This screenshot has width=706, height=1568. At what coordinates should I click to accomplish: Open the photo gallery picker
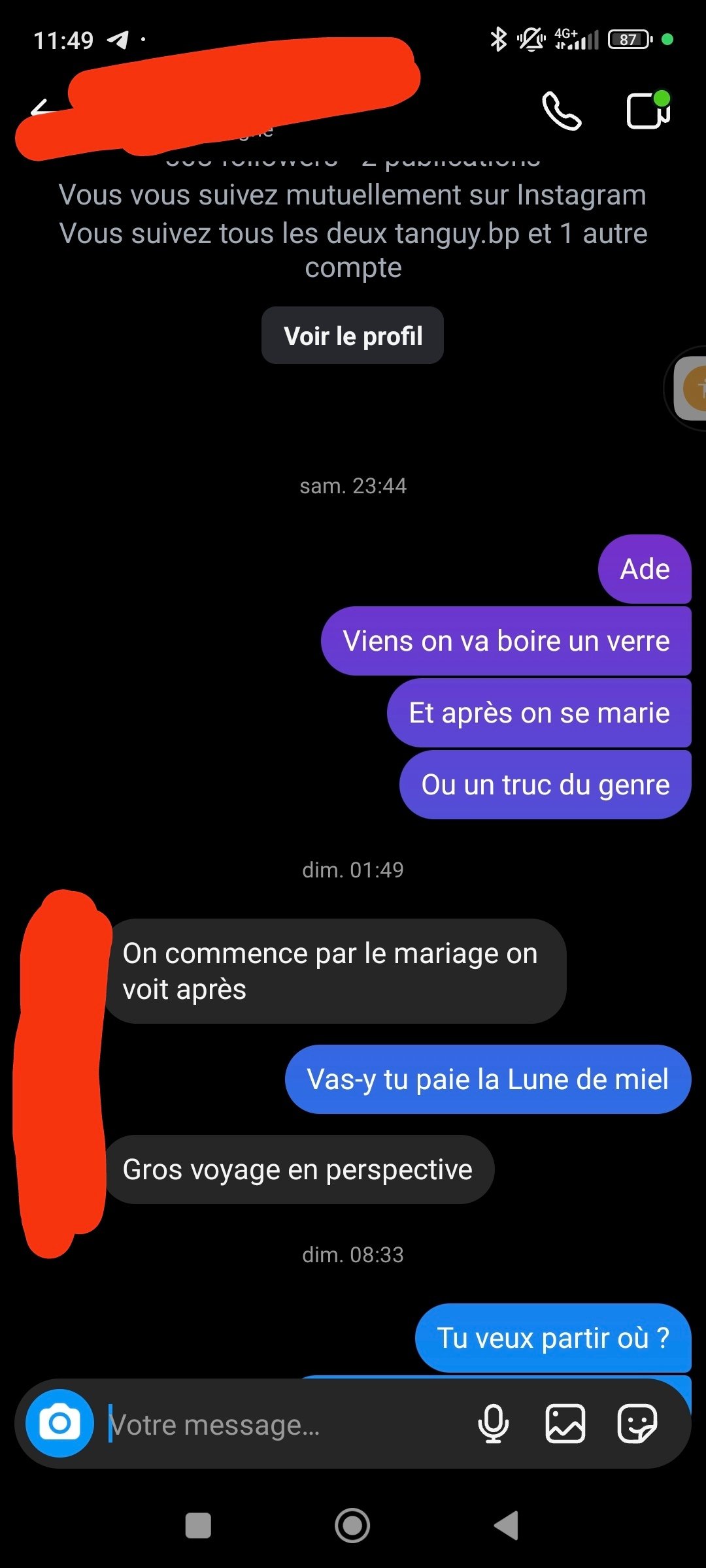565,1424
